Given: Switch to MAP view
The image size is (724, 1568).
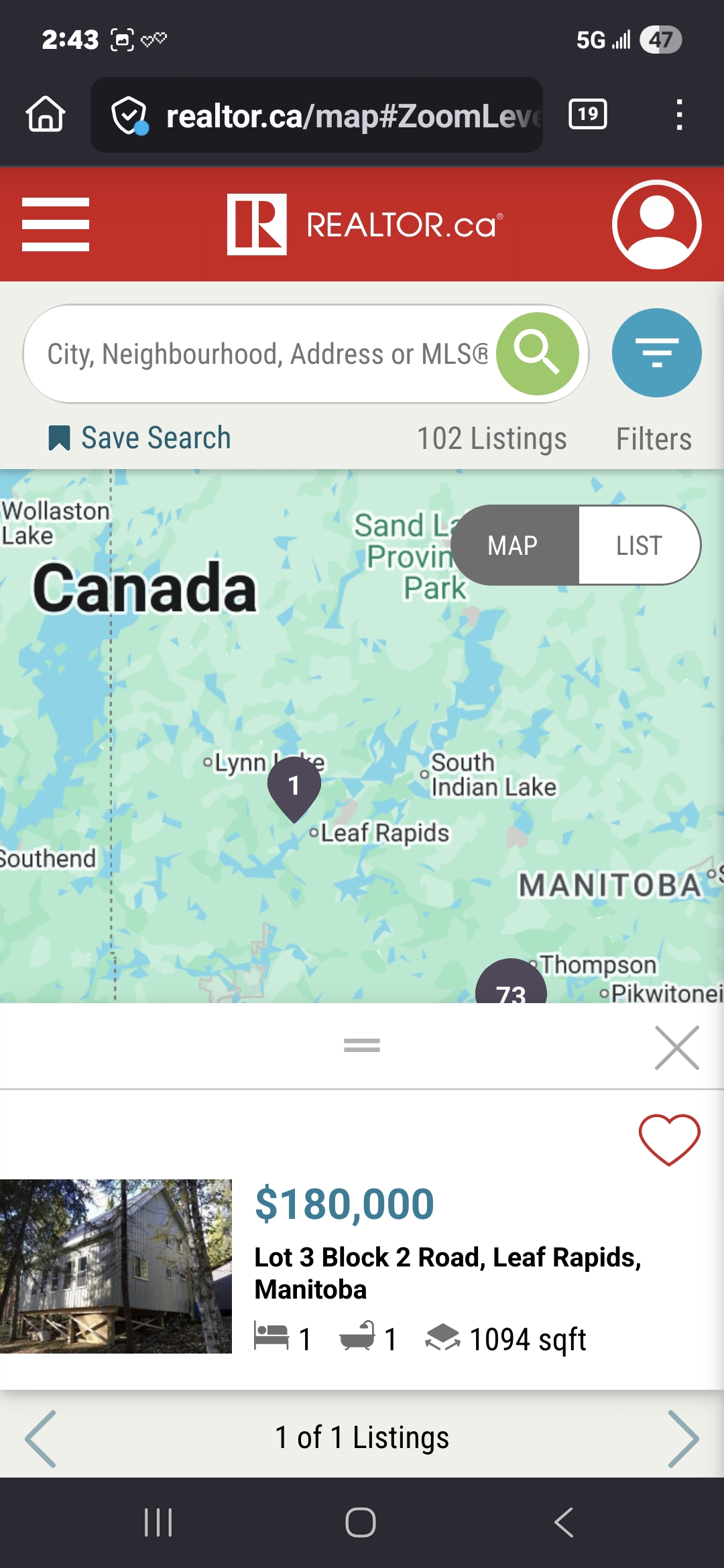Looking at the screenshot, I should pyautogui.click(x=514, y=545).
